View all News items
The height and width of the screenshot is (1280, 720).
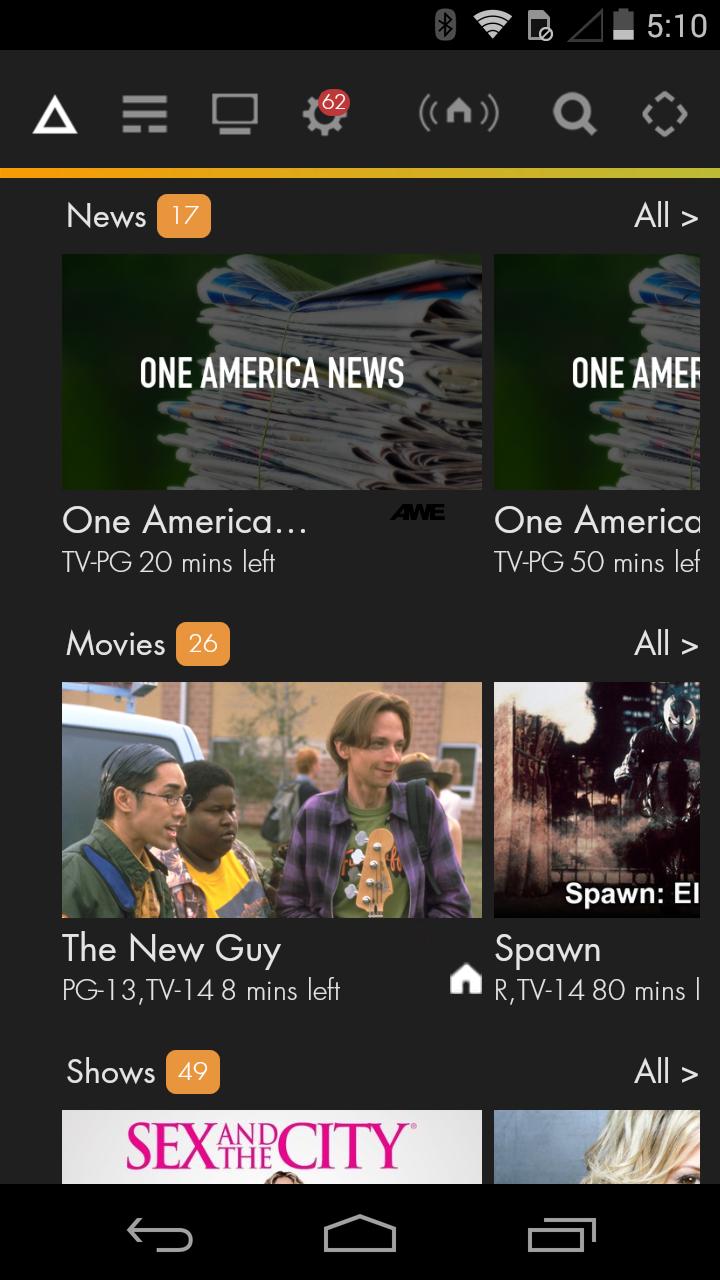click(665, 216)
